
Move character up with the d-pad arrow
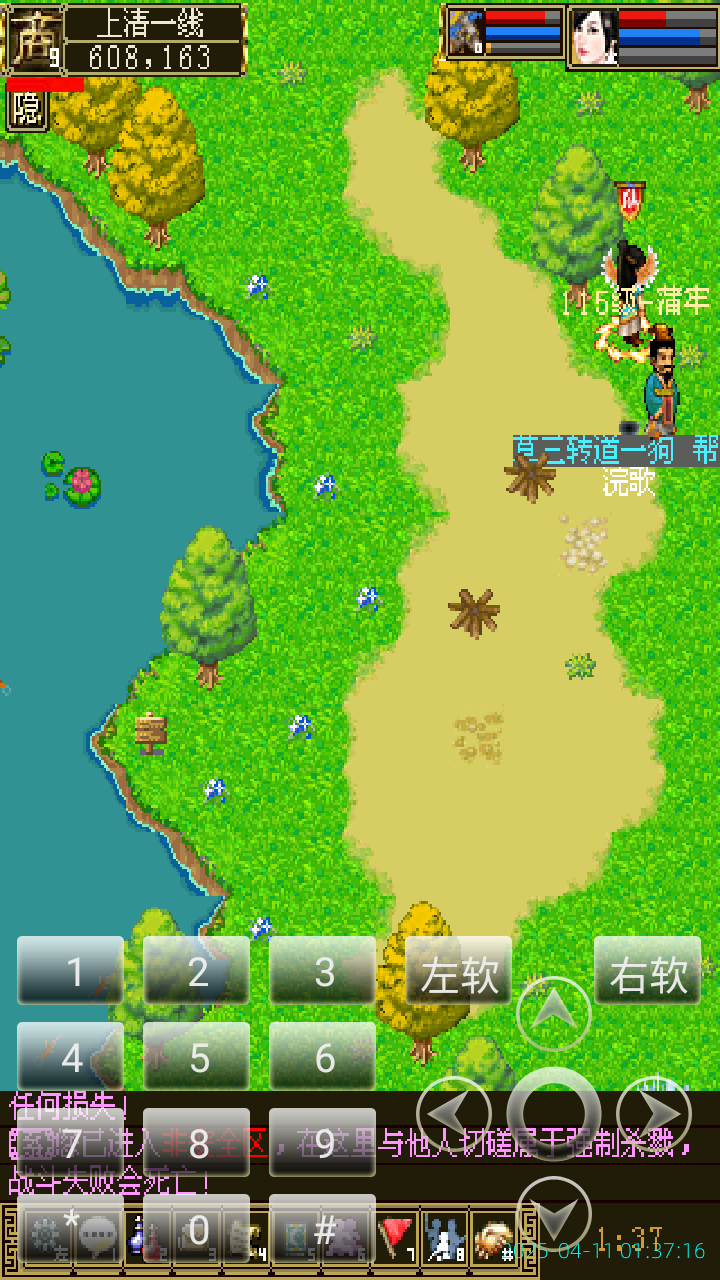pos(553,1013)
